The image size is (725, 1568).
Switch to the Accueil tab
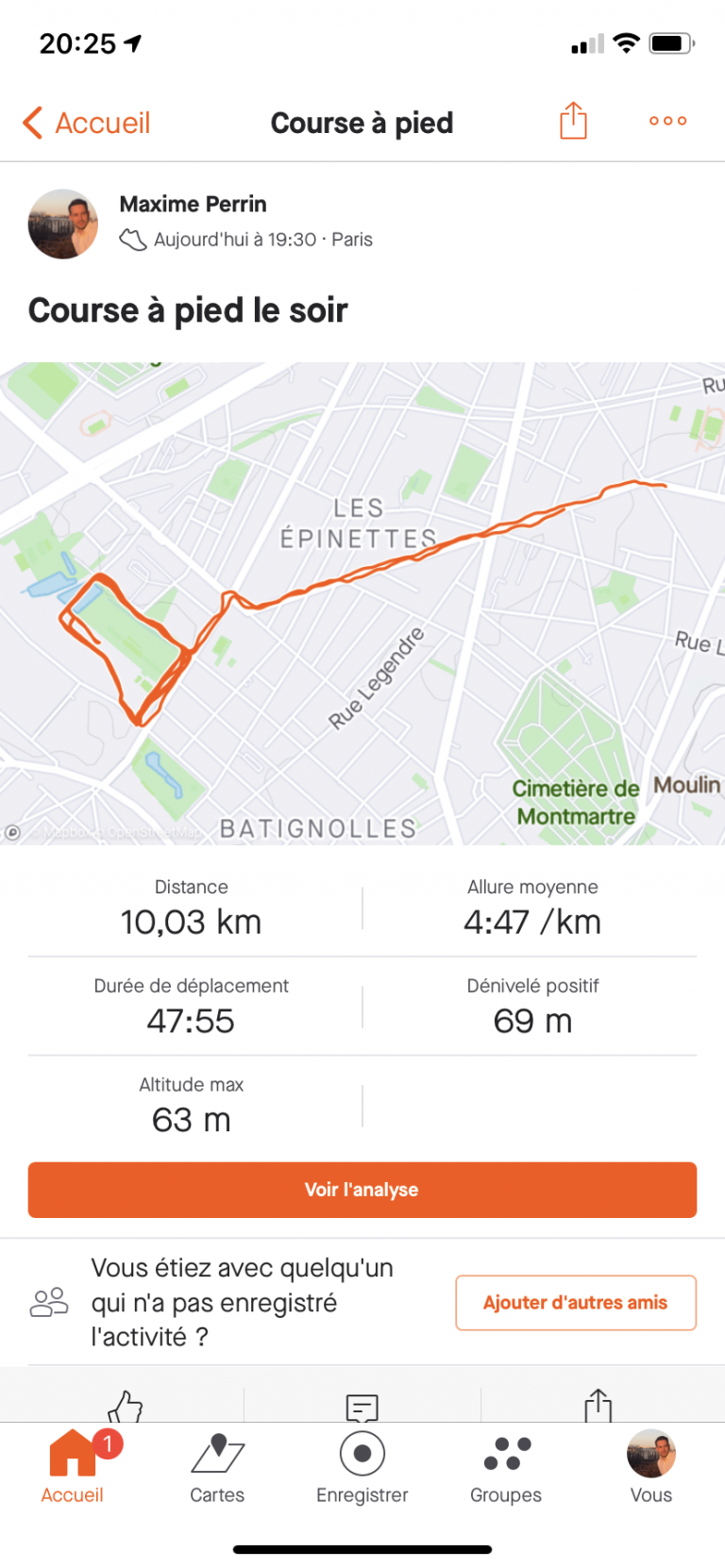73,1466
